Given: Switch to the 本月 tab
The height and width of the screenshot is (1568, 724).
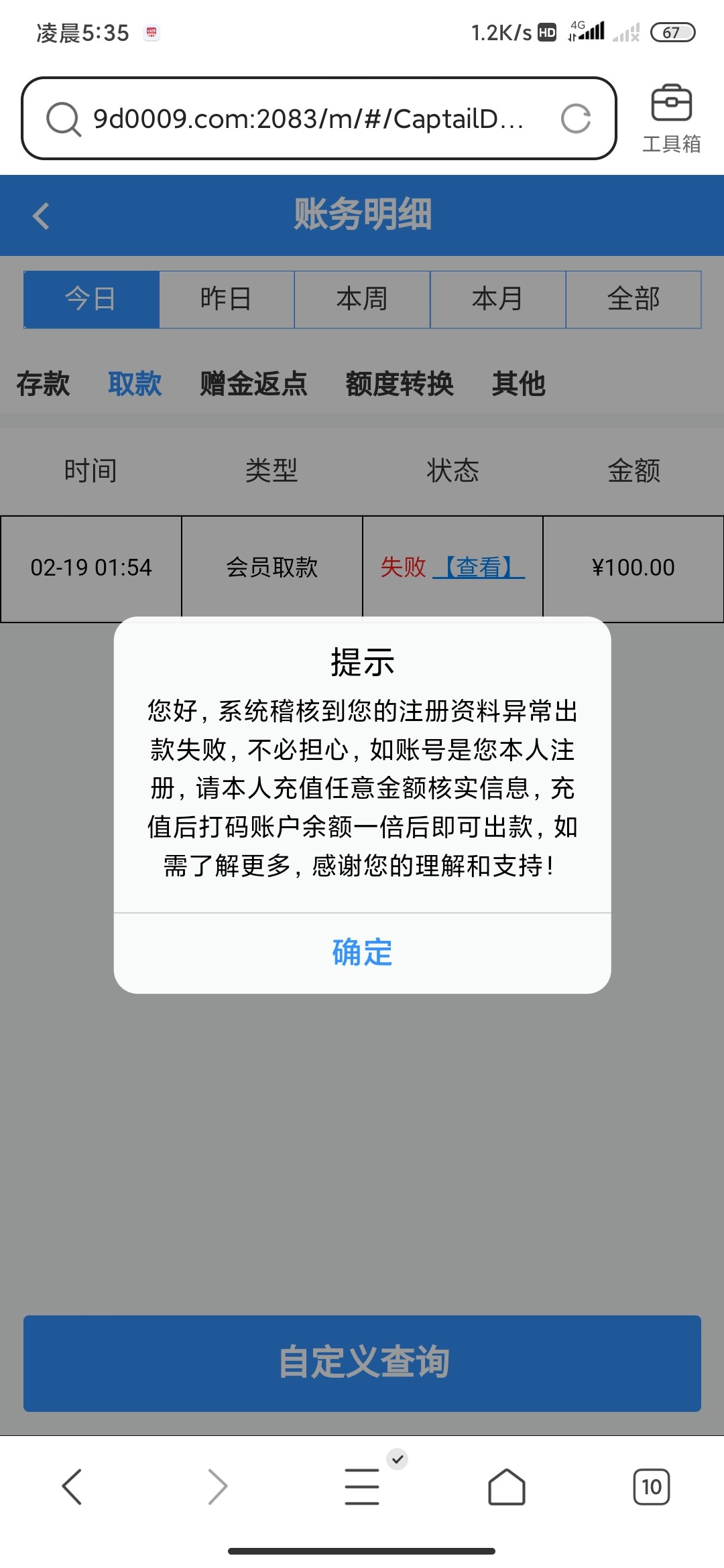Looking at the screenshot, I should [x=497, y=300].
